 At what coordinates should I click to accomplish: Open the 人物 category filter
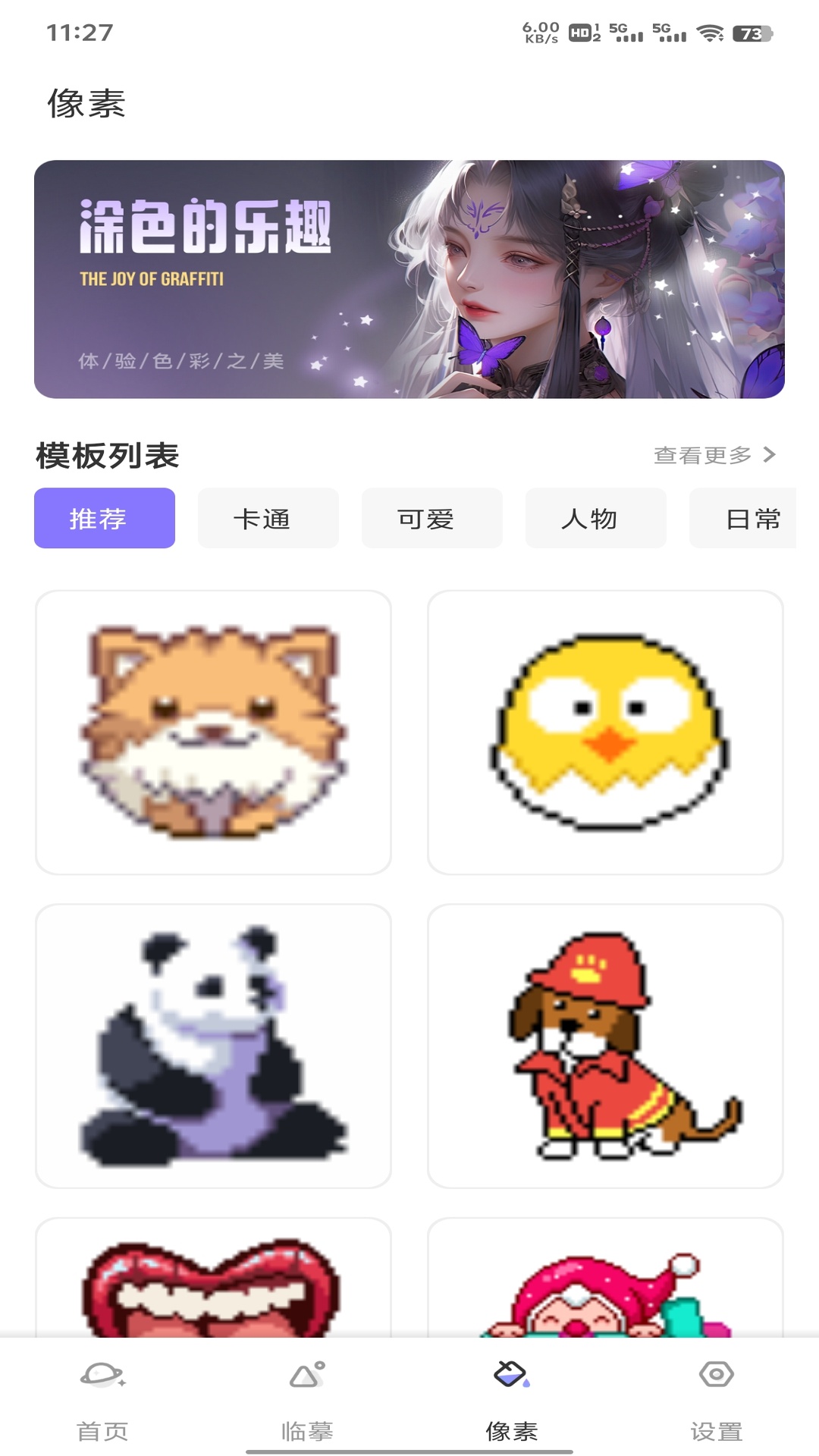coord(595,518)
